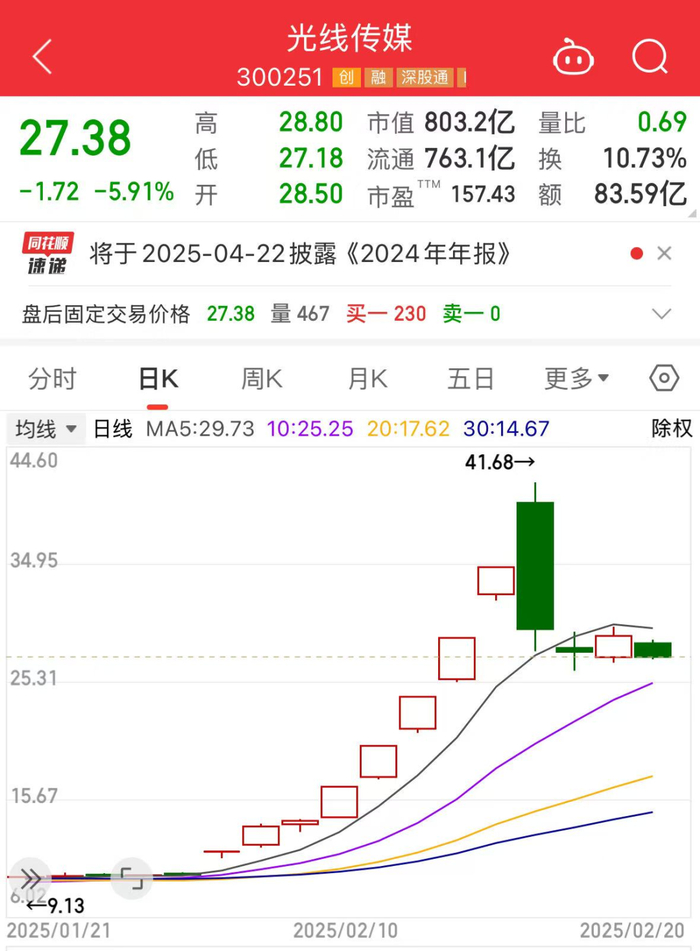700x951 pixels.
Task: Show the 月K monthly chart
Action: (x=367, y=379)
